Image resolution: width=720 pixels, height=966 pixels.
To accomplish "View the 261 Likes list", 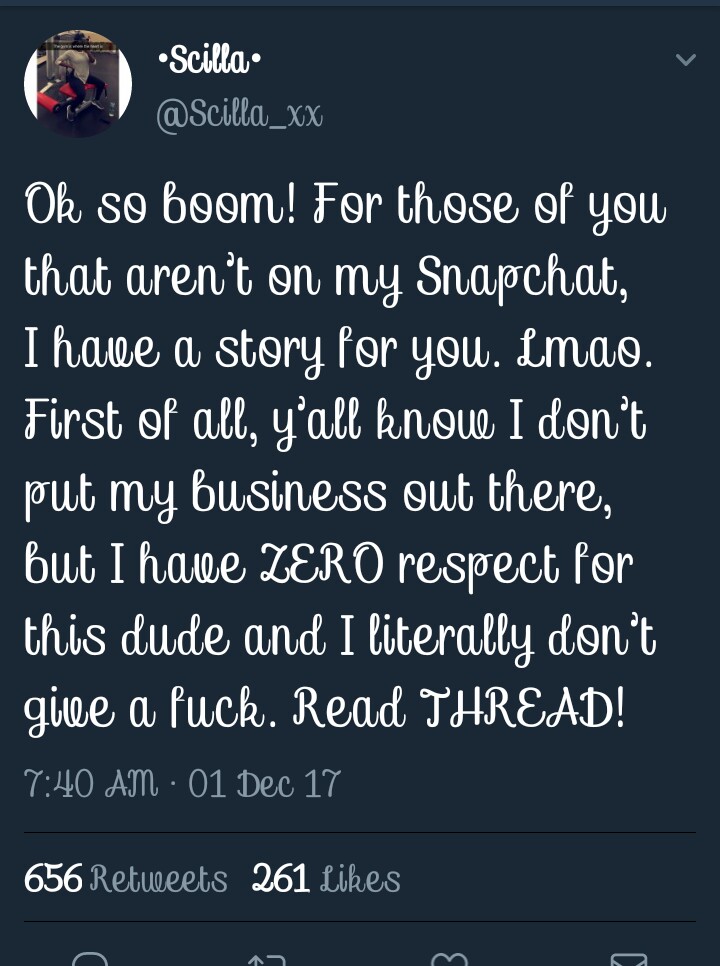I will coord(326,879).
